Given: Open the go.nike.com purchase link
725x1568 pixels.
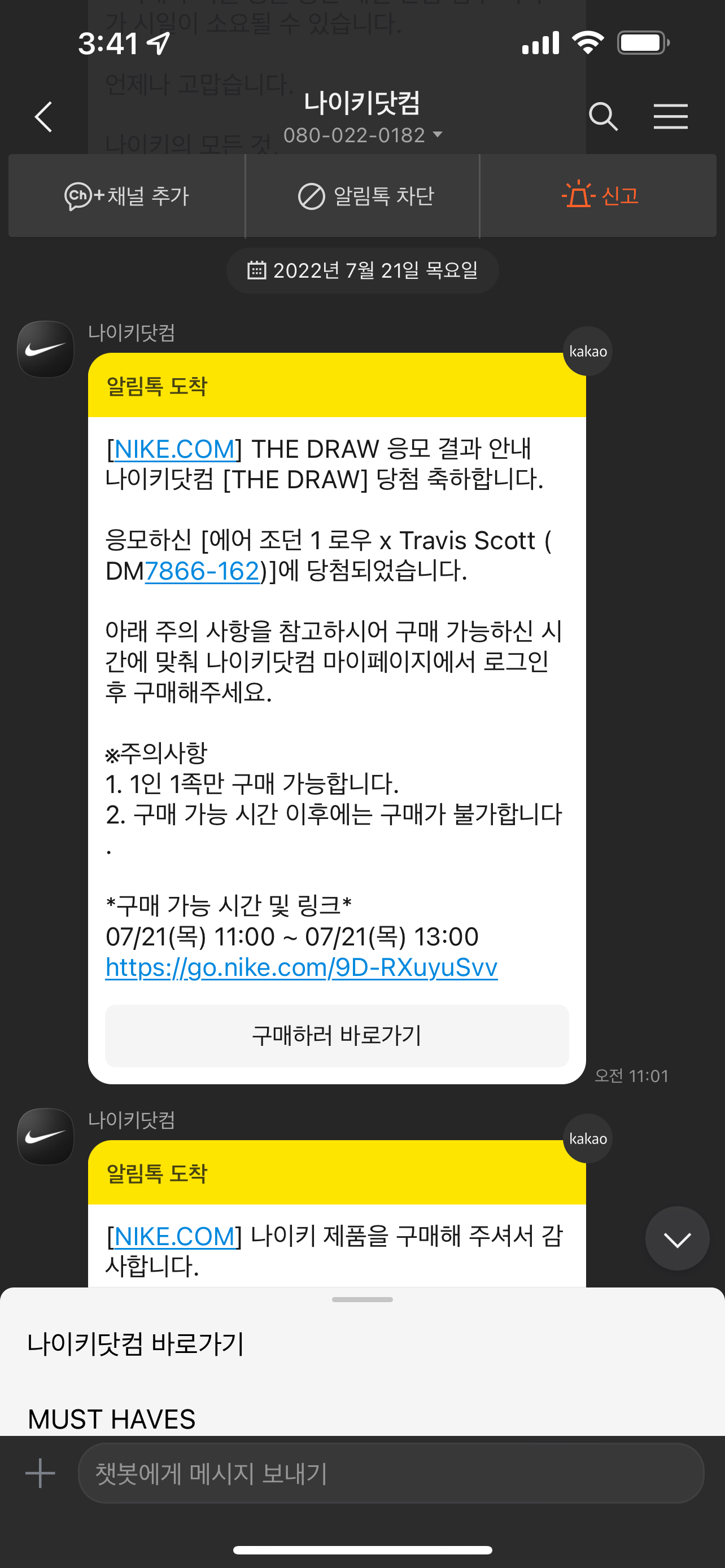Looking at the screenshot, I should (x=302, y=967).
